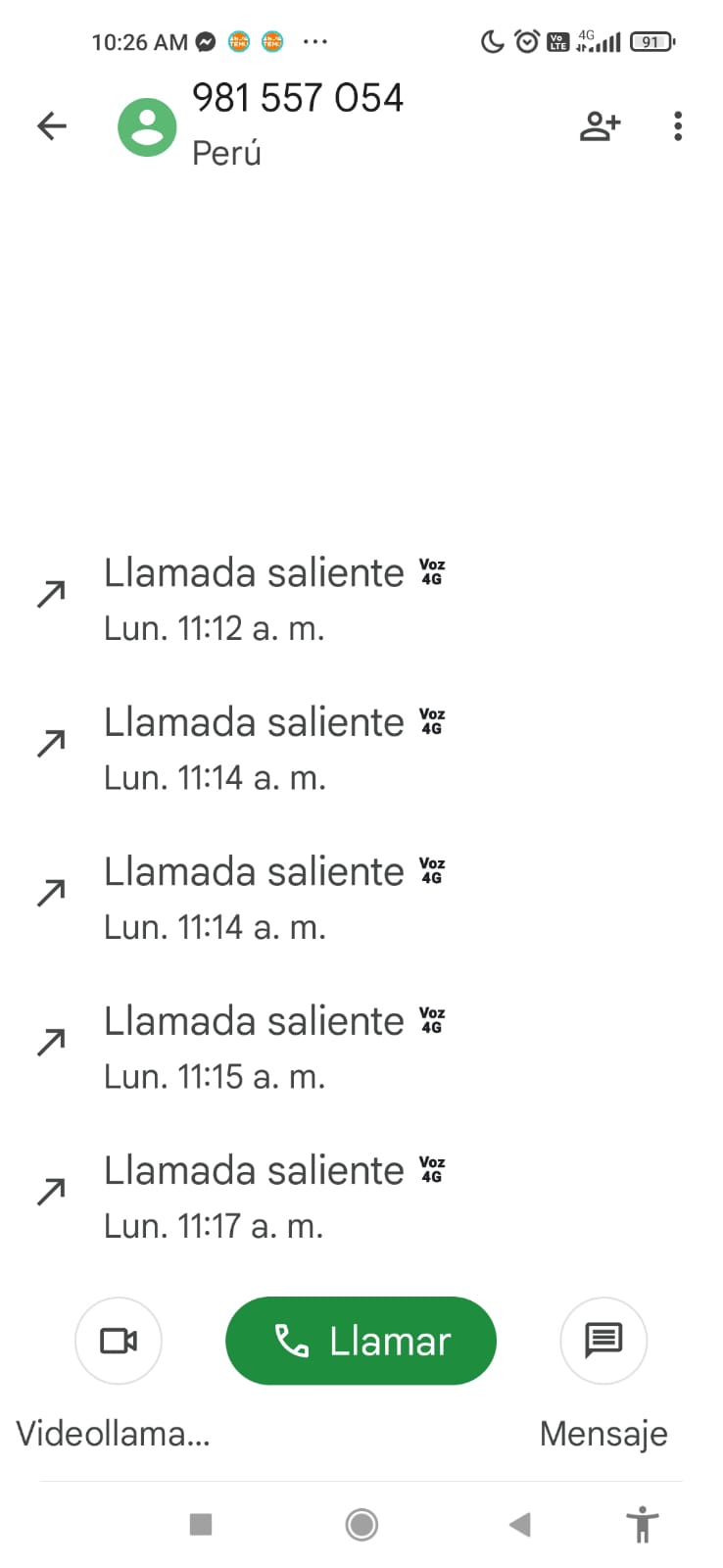Screen dimensions: 723x1568
Task: Go back using the top arrow
Action: click(x=52, y=126)
